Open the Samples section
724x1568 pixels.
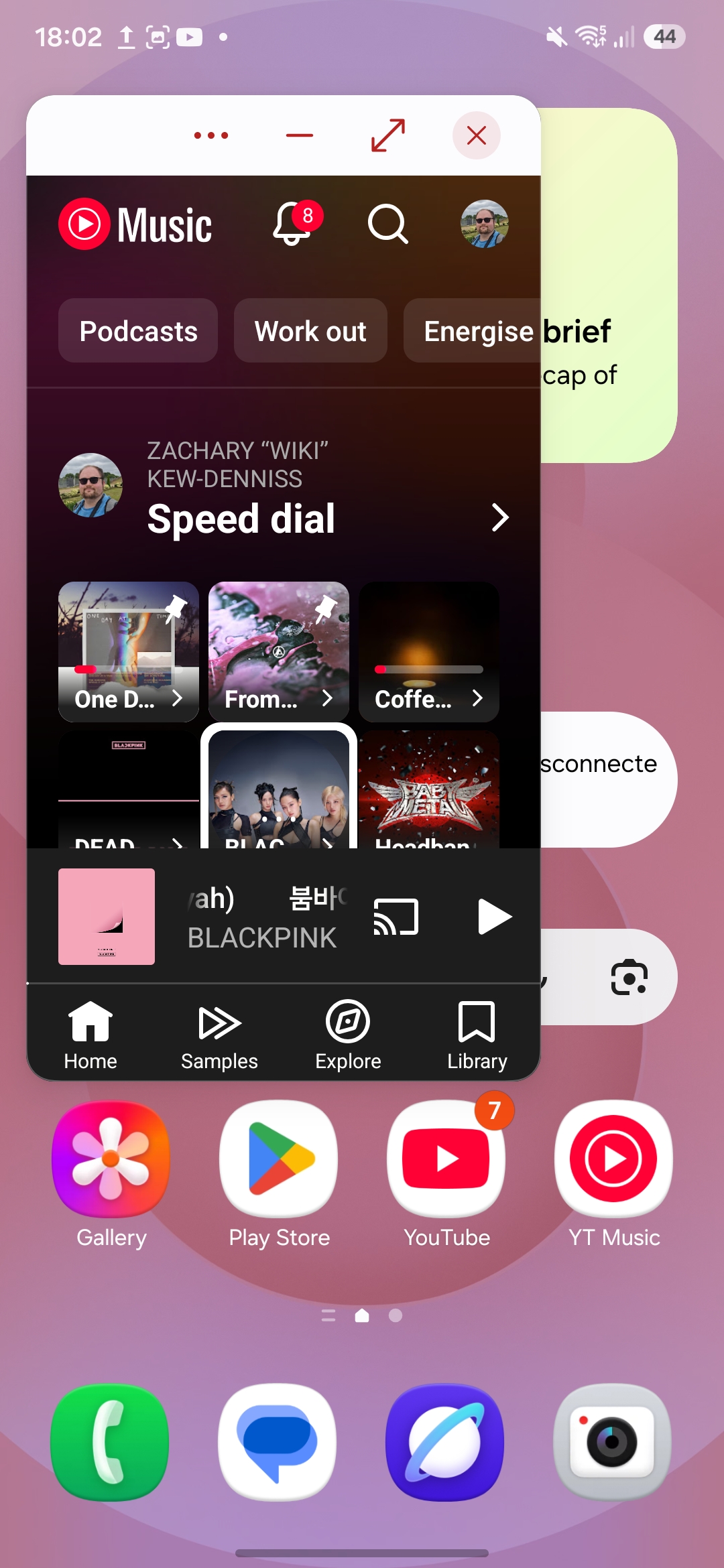tap(219, 1034)
